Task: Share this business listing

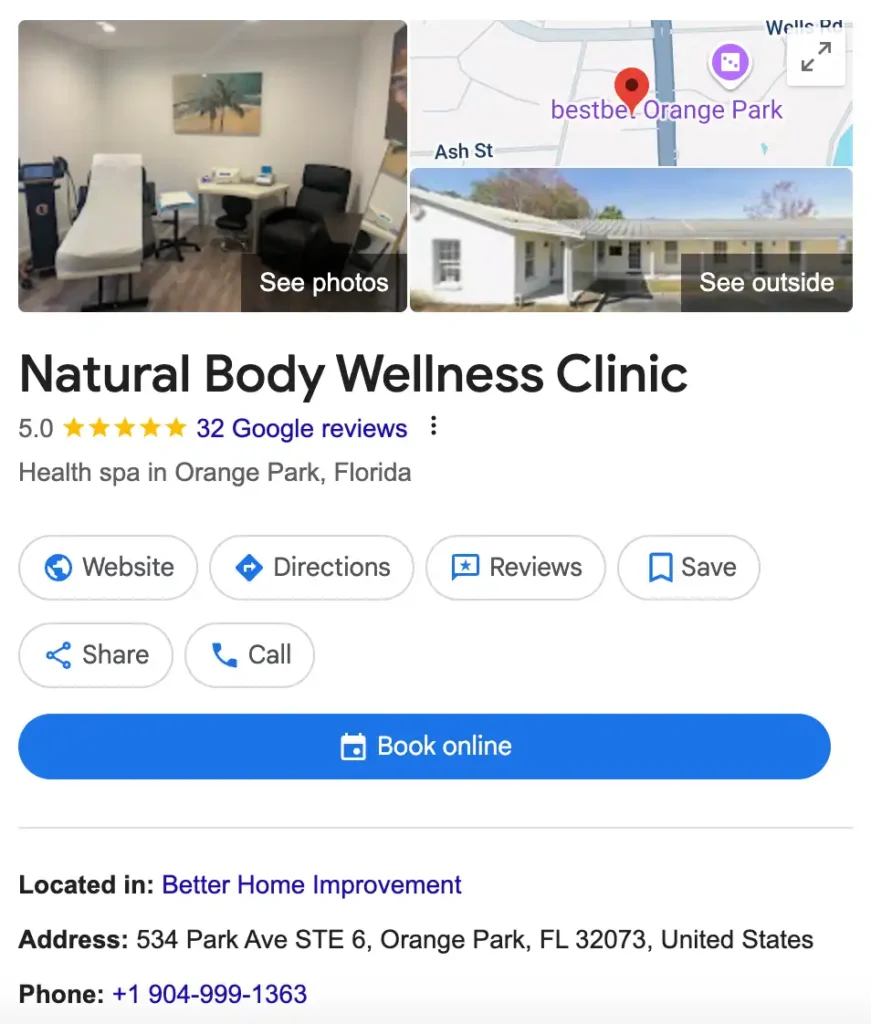Action: [x=96, y=656]
